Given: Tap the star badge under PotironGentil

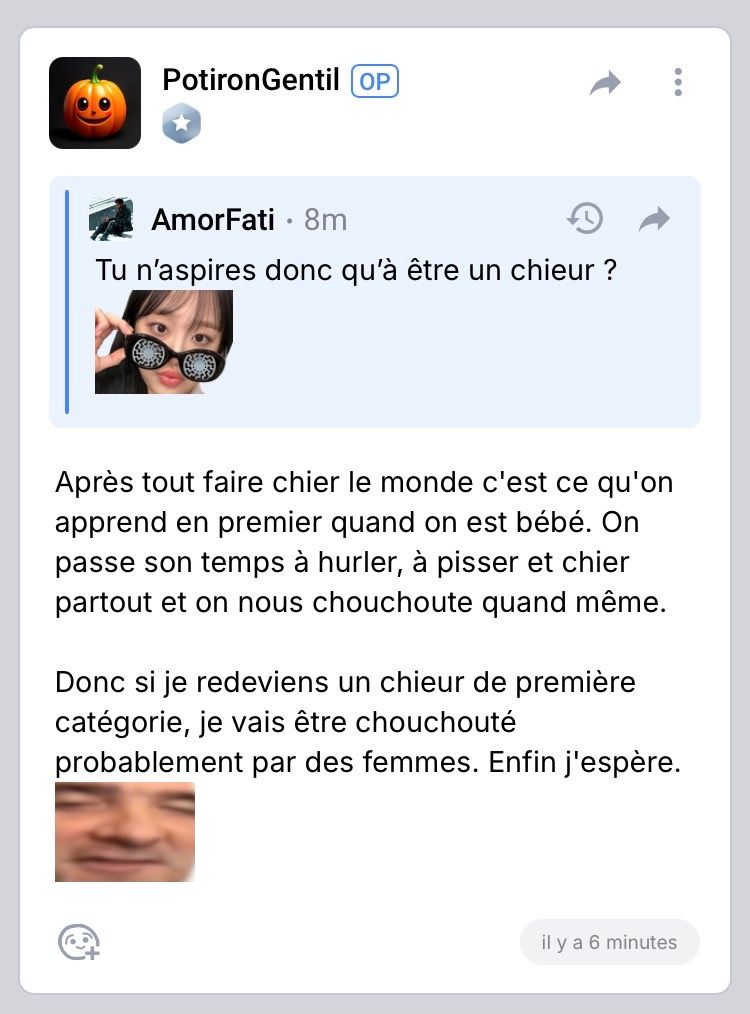Looking at the screenshot, I should coord(182,125).
